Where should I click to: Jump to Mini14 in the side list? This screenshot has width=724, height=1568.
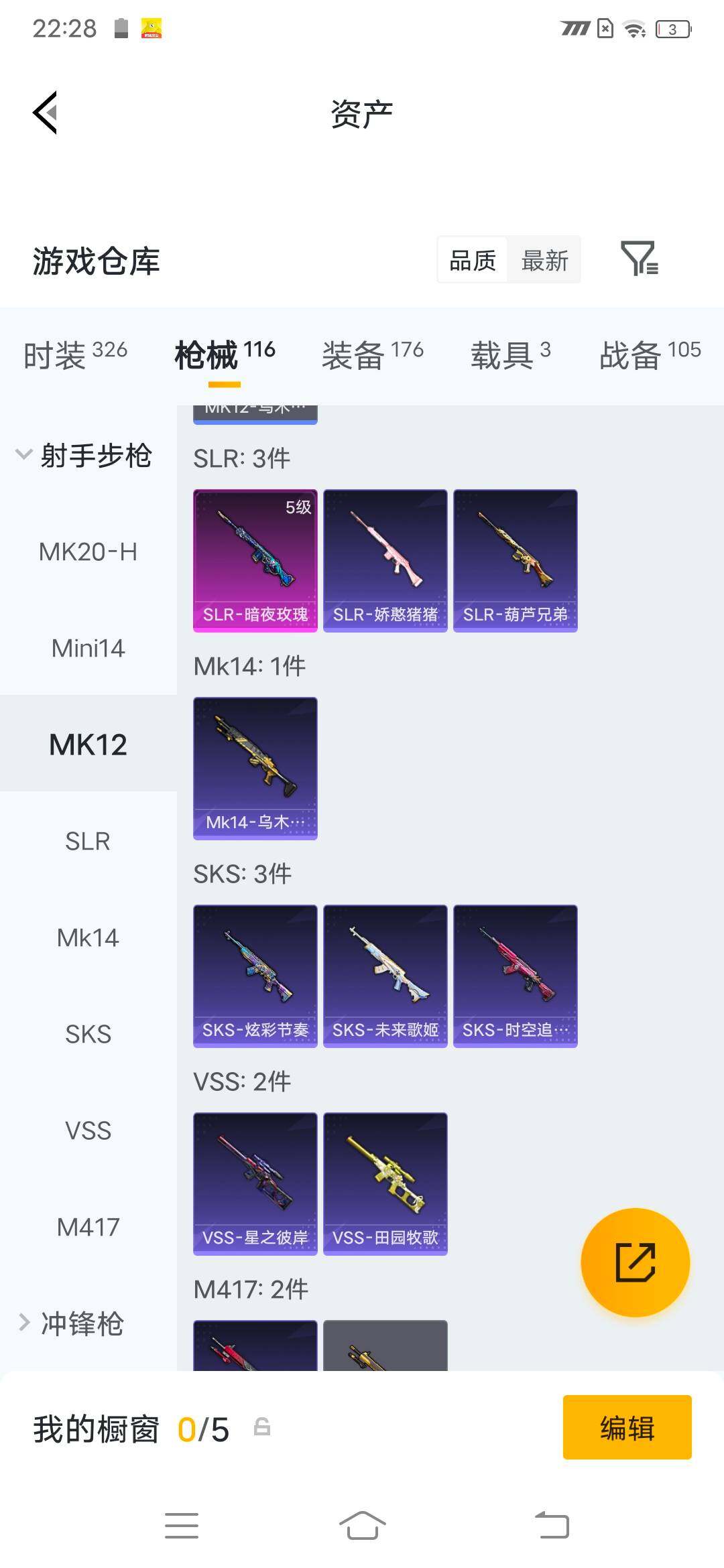(x=88, y=649)
